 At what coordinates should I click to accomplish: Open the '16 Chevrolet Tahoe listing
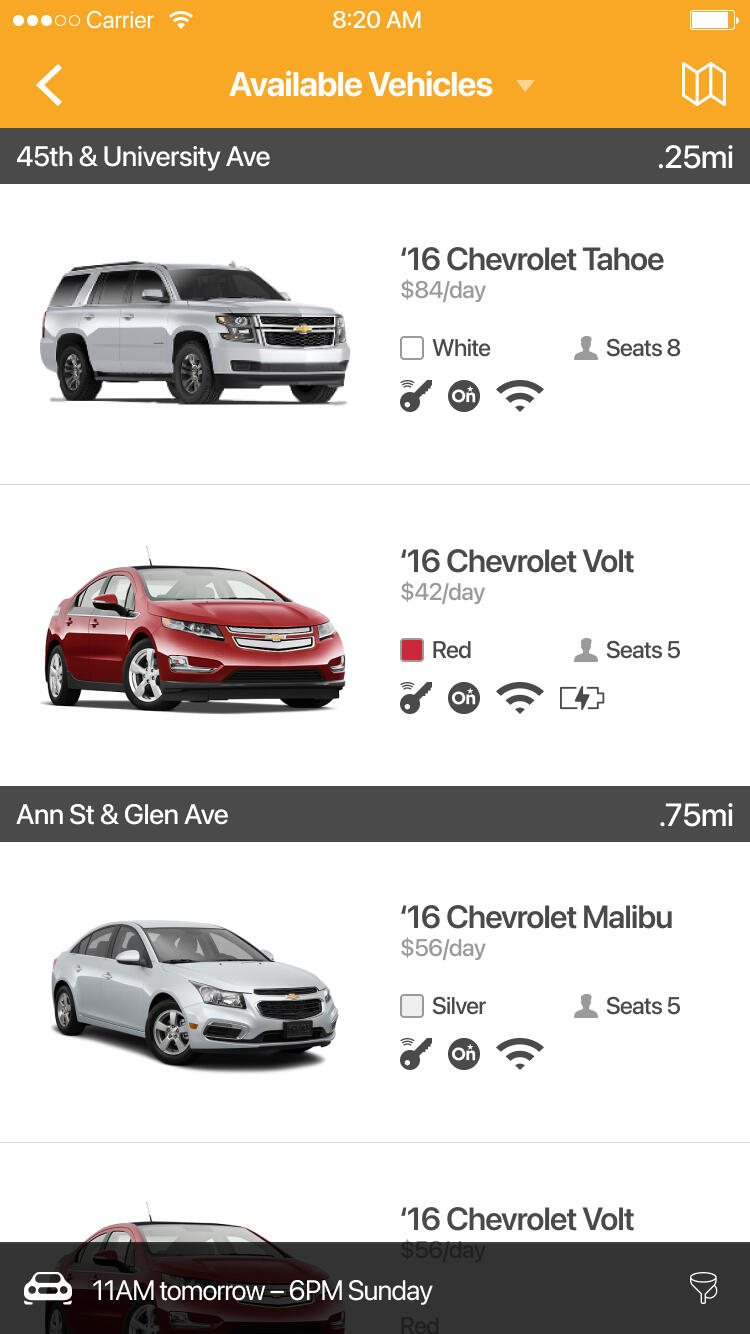pyautogui.click(x=531, y=260)
